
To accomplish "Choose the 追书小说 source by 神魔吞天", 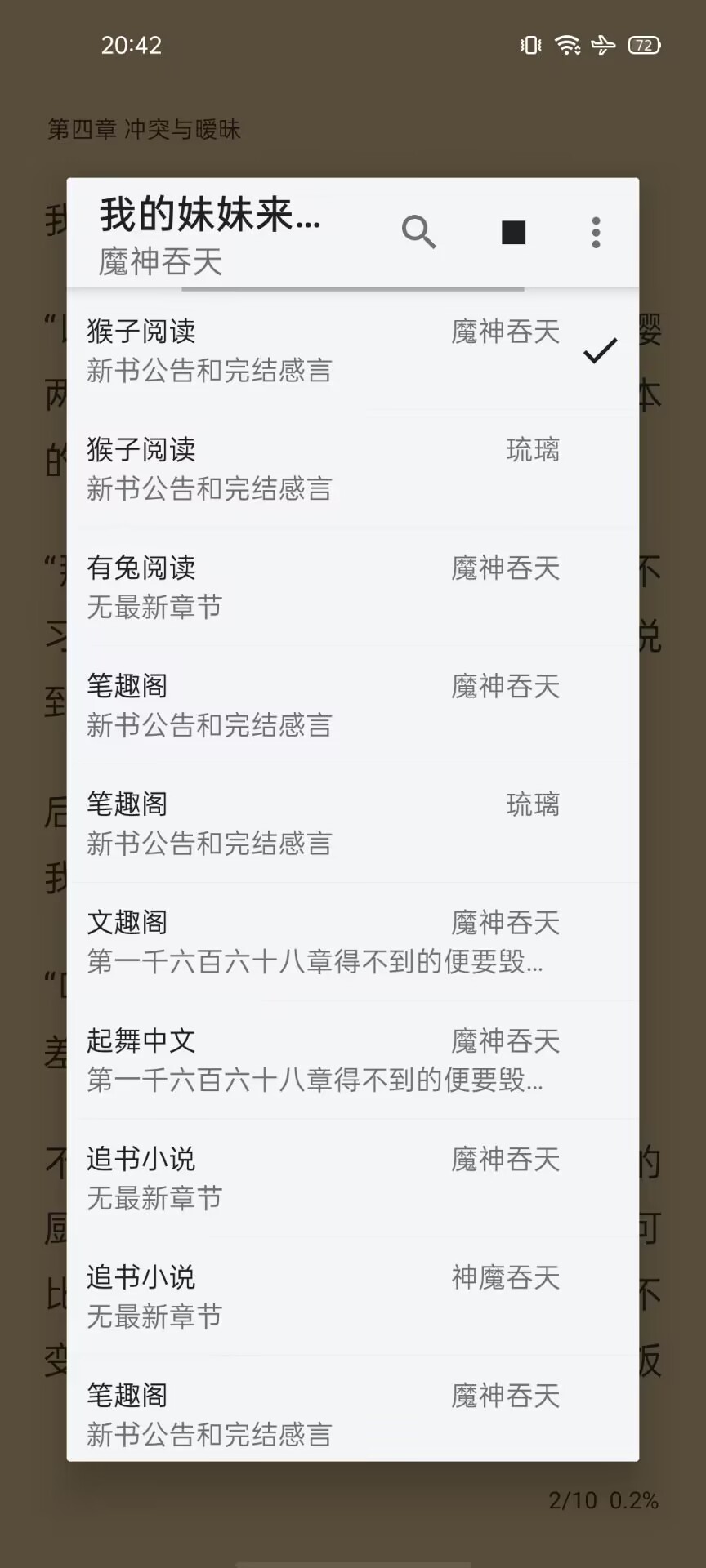I will point(353,1297).
